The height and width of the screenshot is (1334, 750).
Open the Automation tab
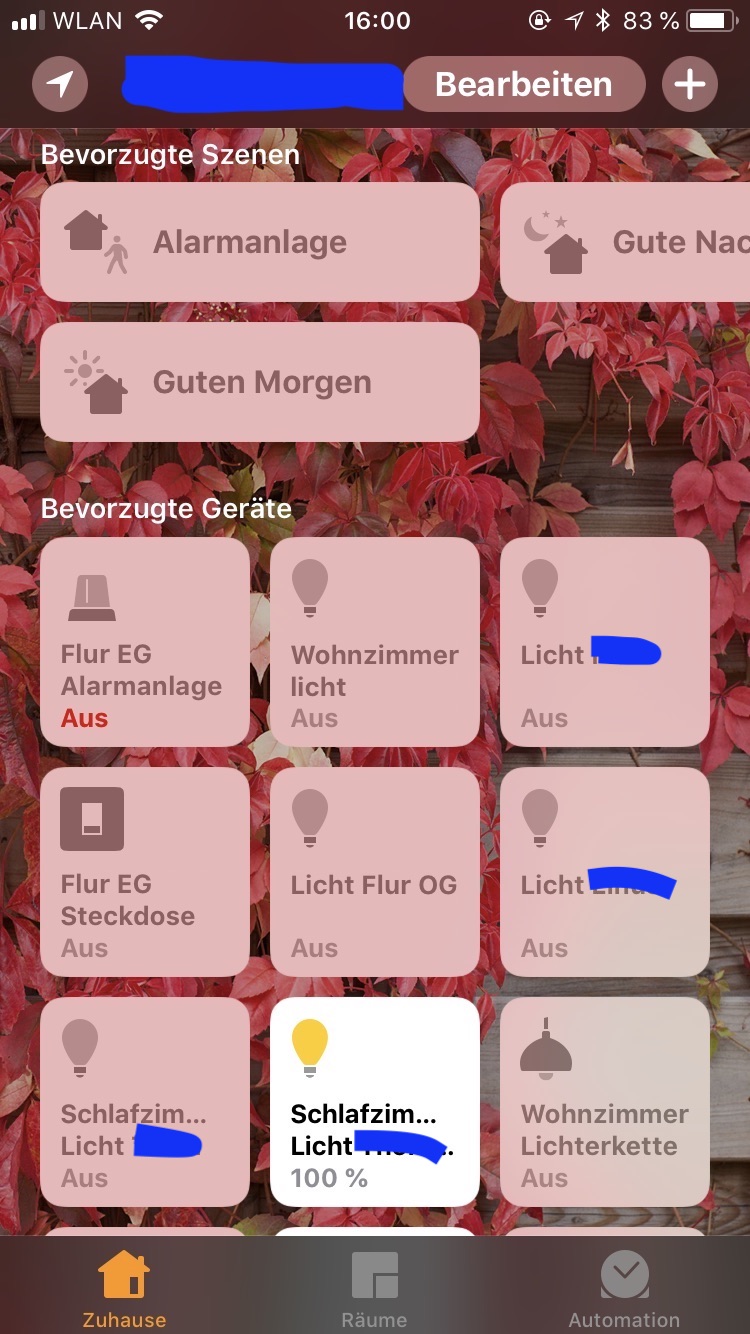pos(624,1290)
